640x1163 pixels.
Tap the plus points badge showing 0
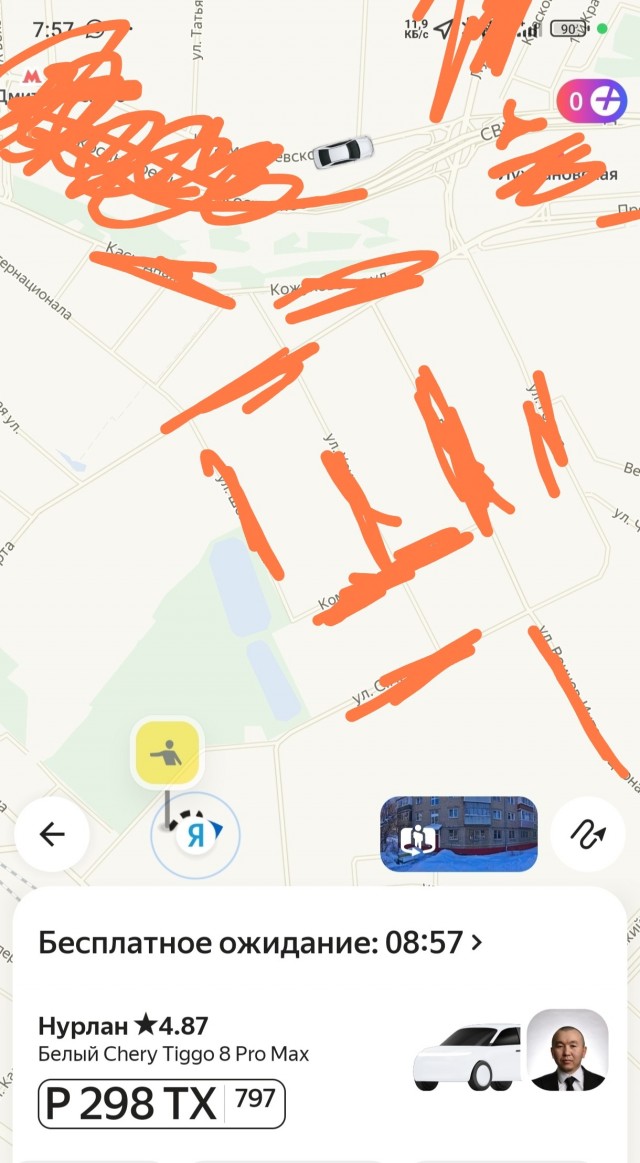(x=591, y=101)
